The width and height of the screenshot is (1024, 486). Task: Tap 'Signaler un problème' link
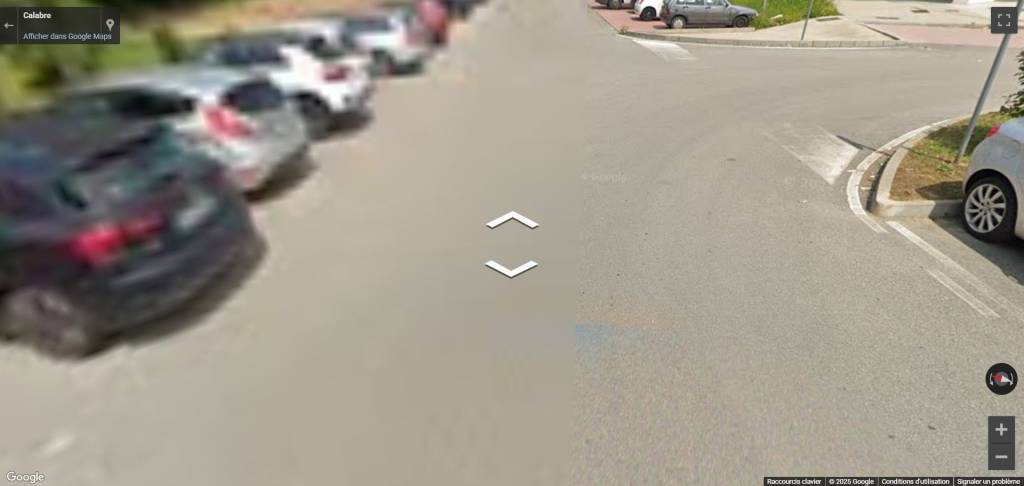[x=988, y=481]
